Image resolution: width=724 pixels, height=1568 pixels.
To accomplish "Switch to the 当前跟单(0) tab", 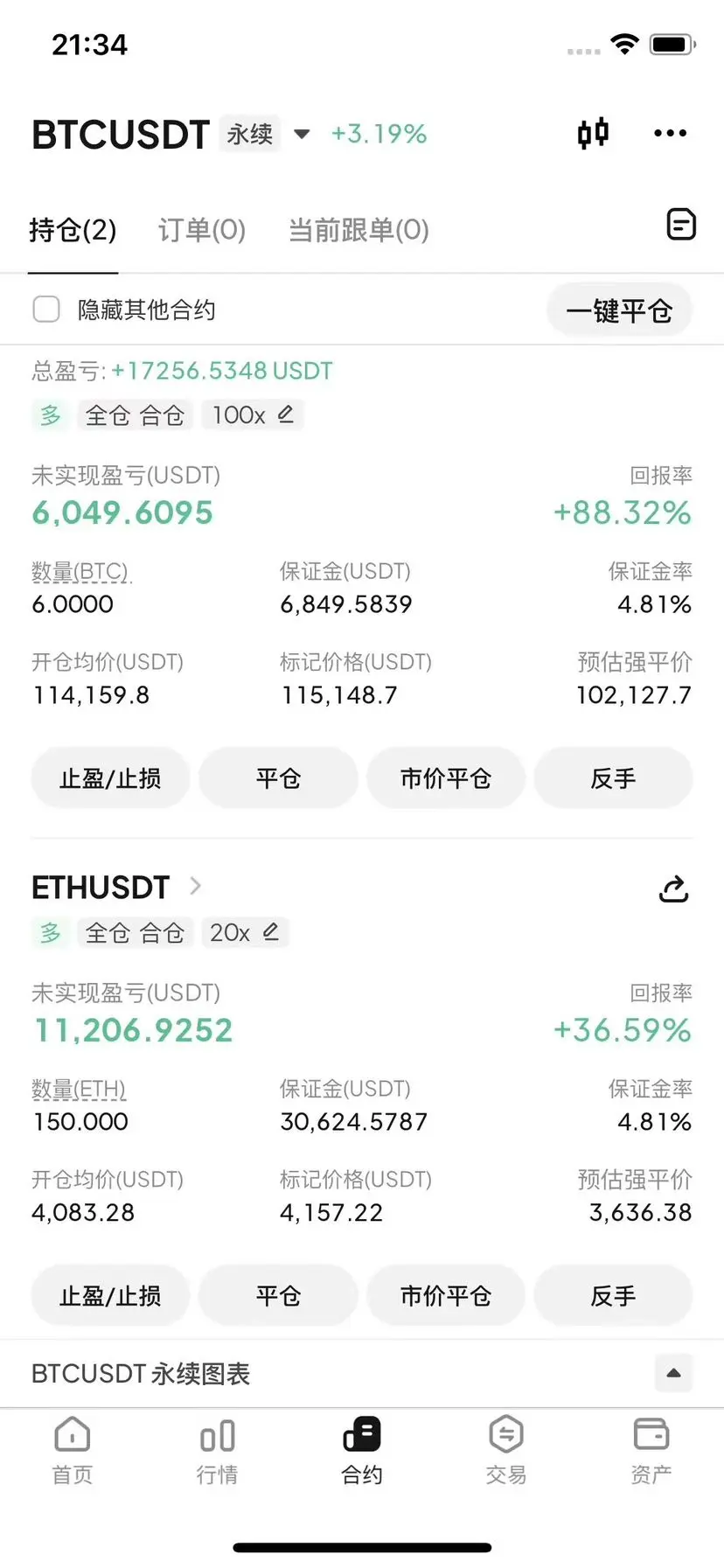I will 359,230.
